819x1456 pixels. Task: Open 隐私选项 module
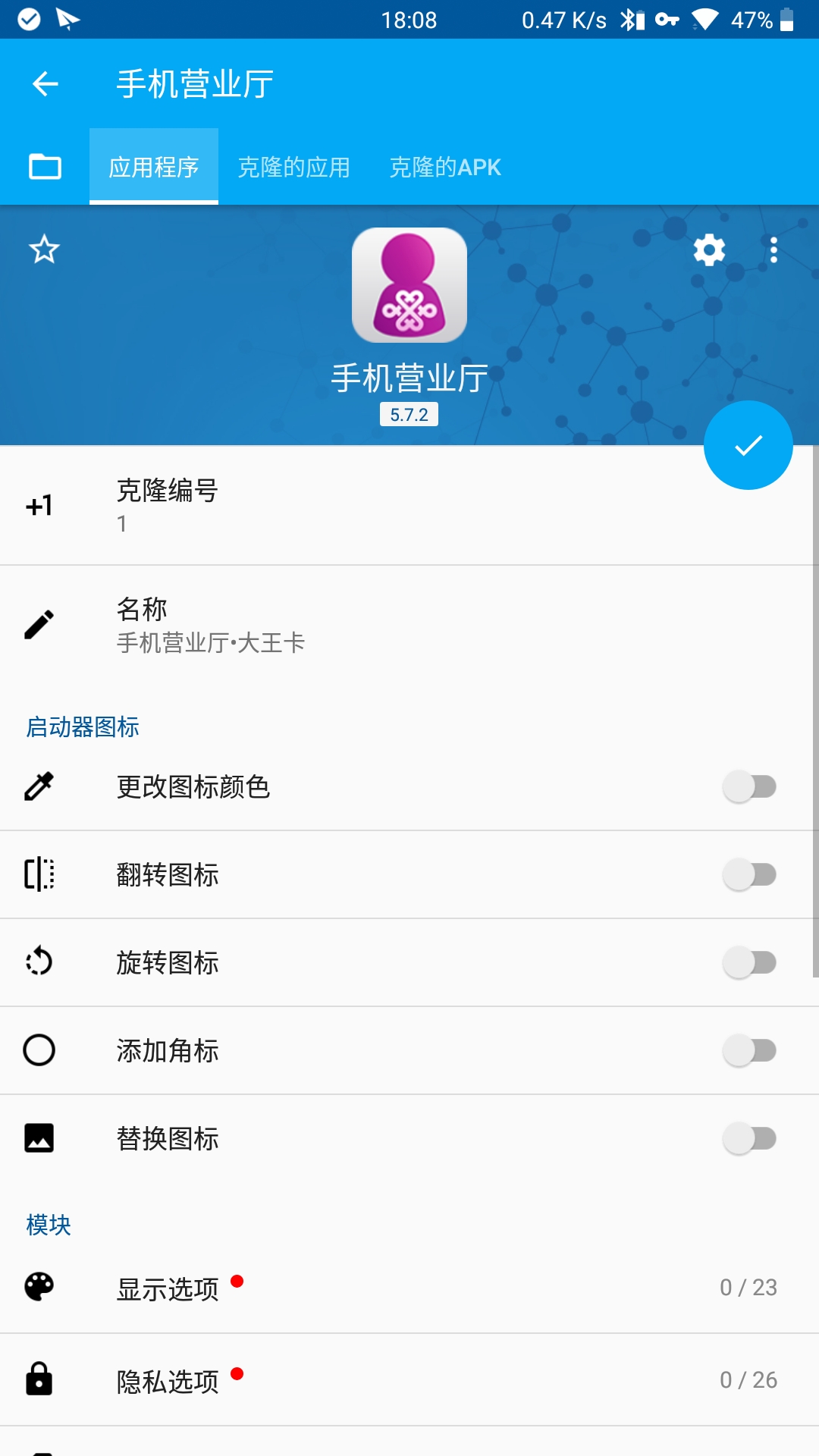tap(409, 1380)
